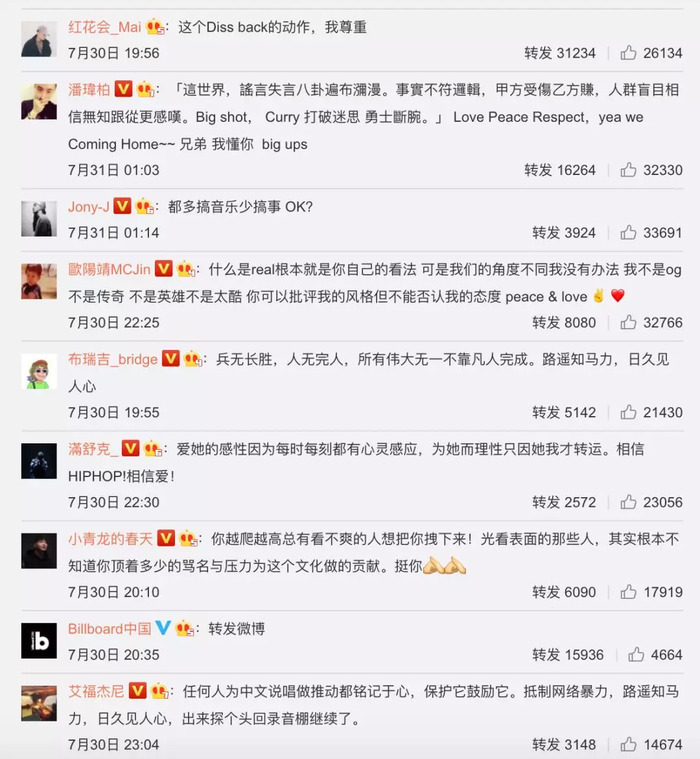700x759 pixels.
Task: Repost Billboard中国's post
Action: [x=567, y=655]
